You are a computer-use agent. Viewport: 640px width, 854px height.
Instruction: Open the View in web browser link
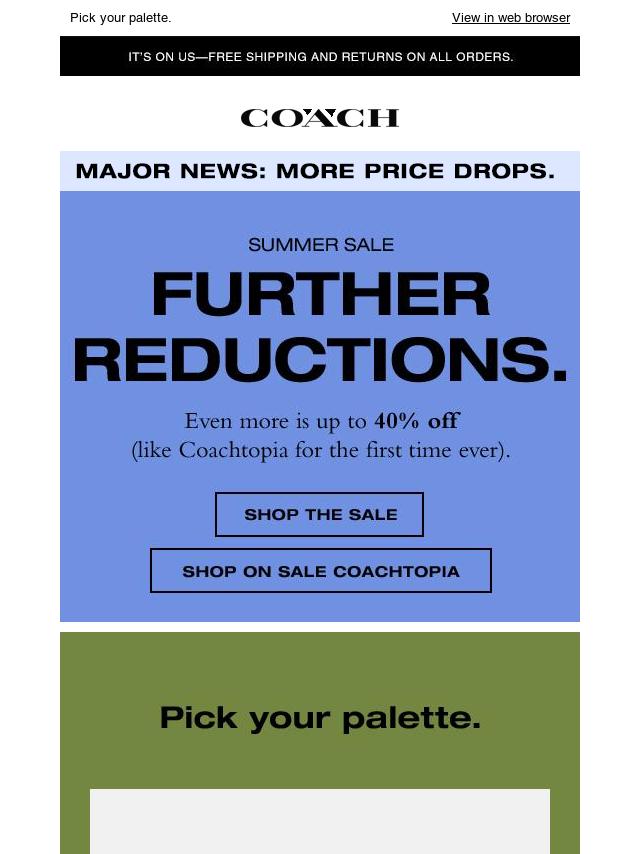coord(510,18)
